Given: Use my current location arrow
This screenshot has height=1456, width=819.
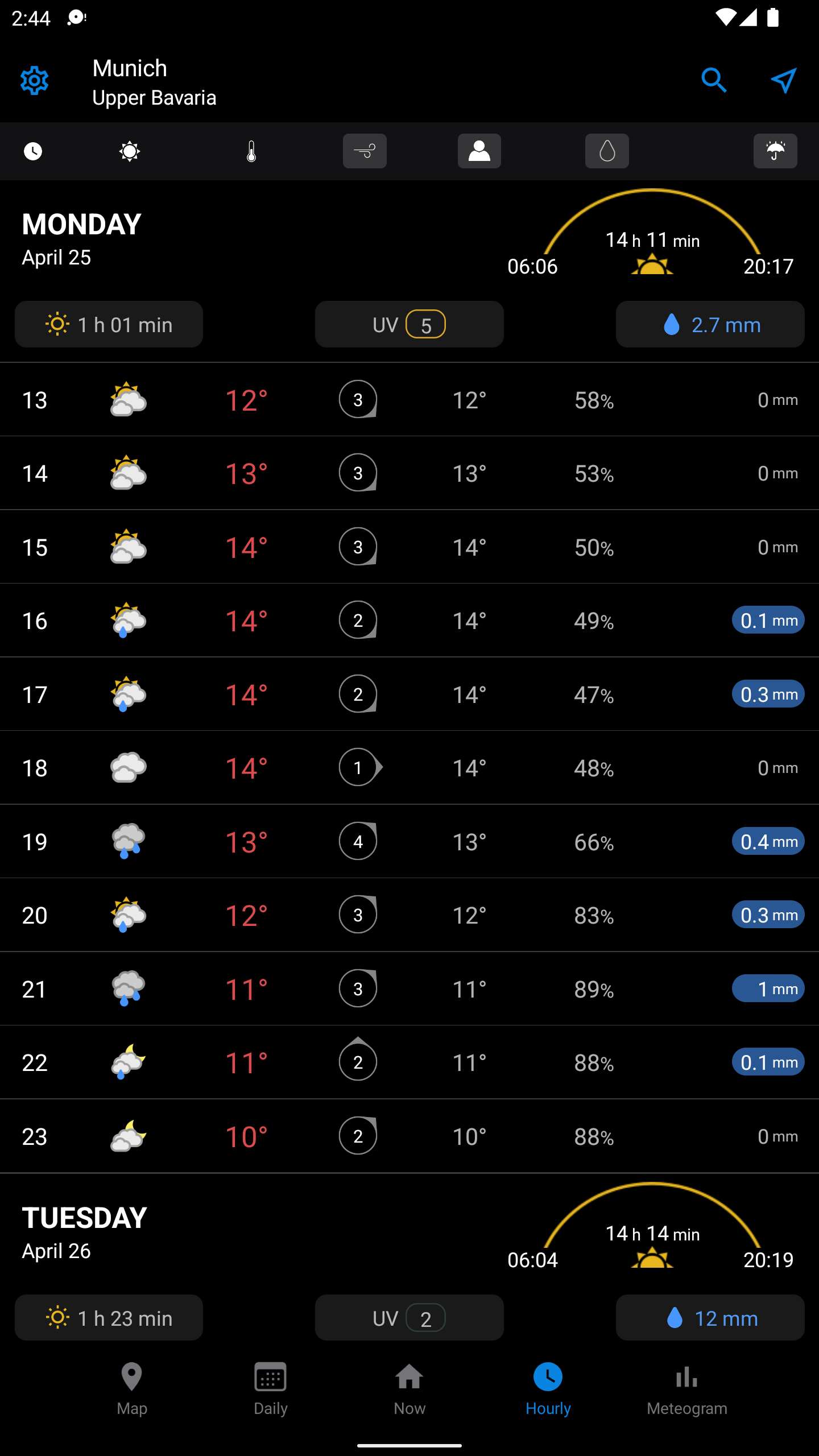Looking at the screenshot, I should click(783, 81).
